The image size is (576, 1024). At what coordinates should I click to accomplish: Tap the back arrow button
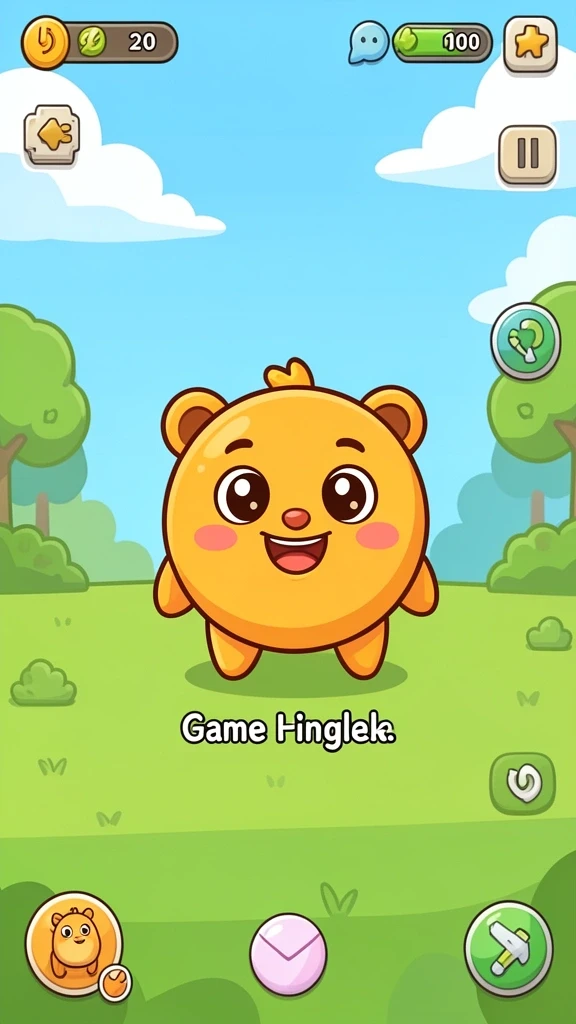[52, 136]
